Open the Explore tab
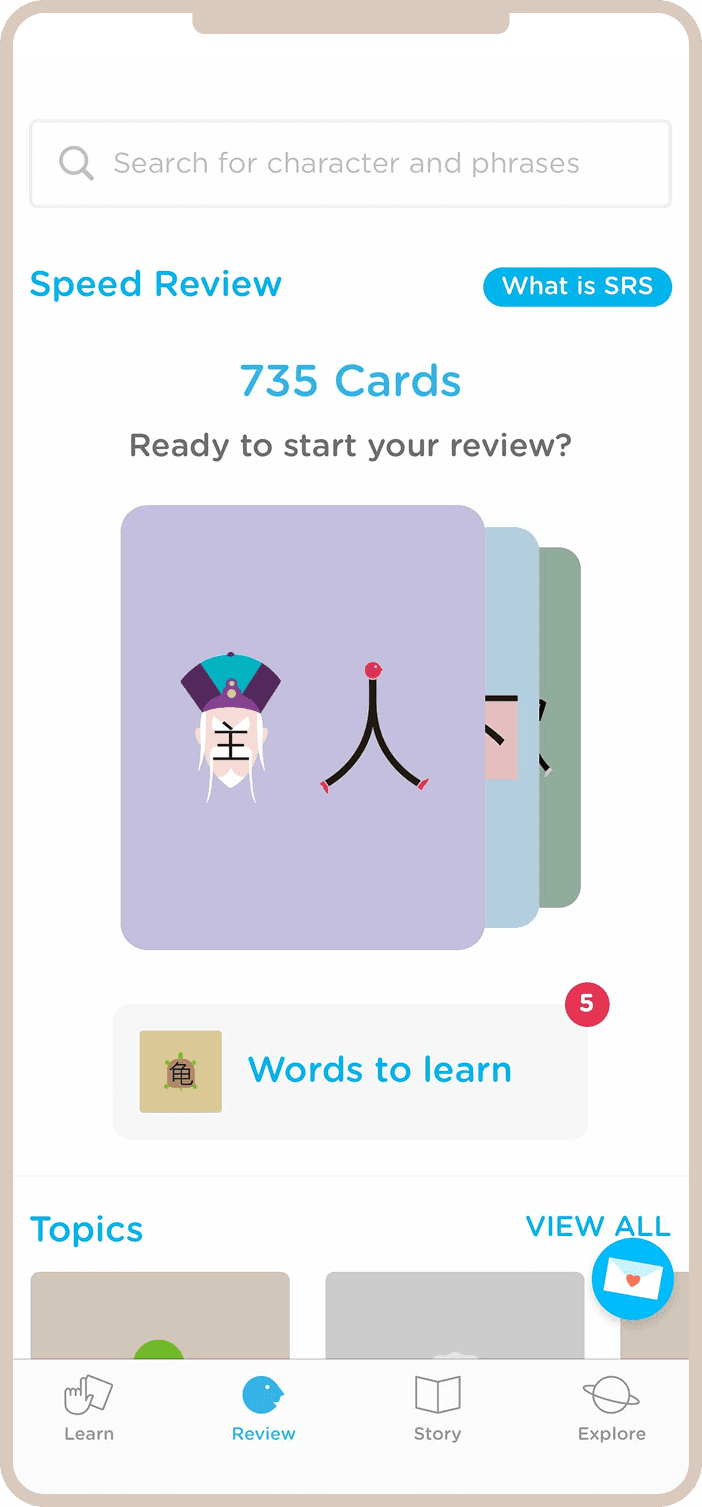This screenshot has width=702, height=1507. pyautogui.click(x=611, y=1407)
